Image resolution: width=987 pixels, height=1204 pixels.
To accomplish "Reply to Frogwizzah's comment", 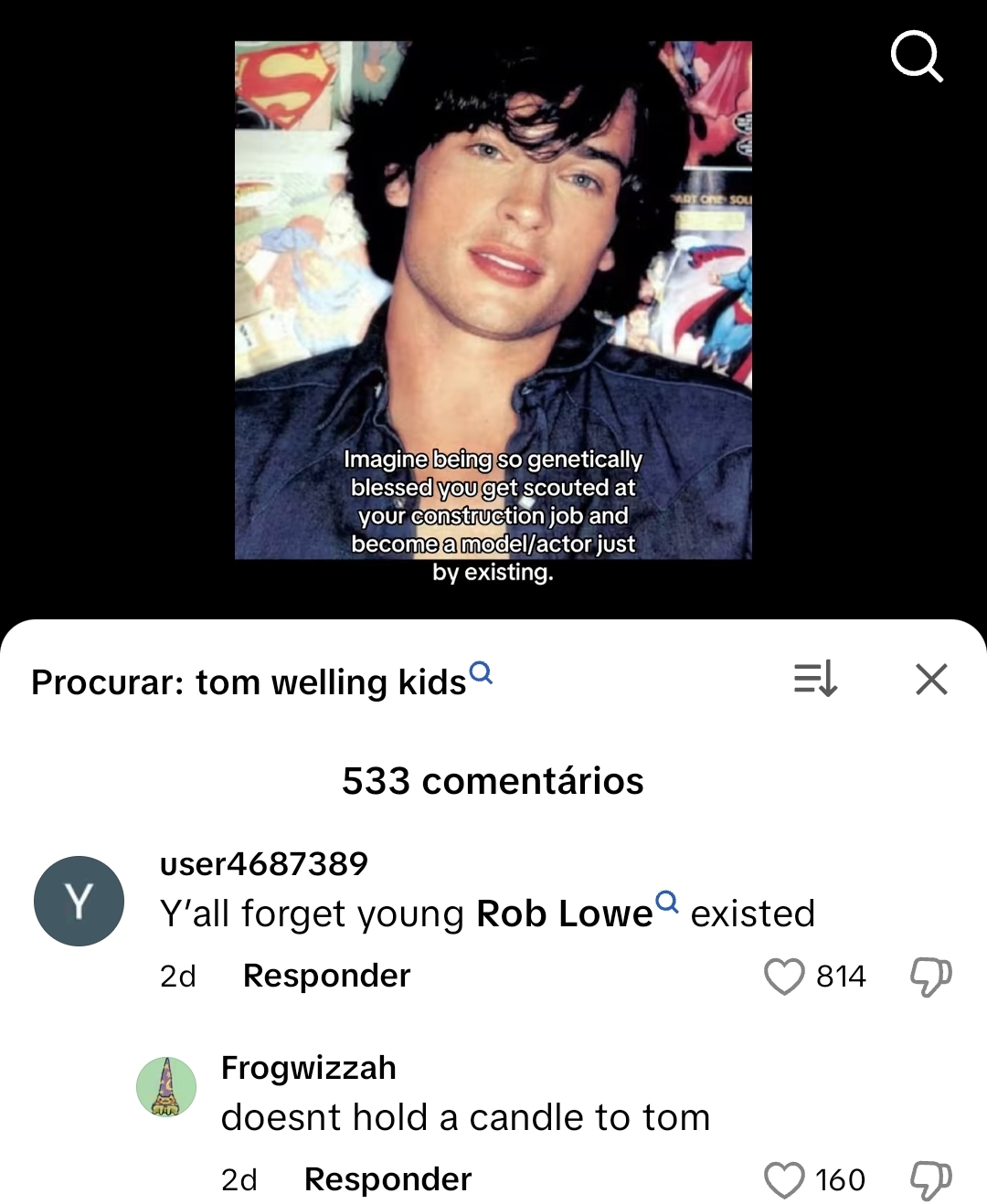I will (387, 1179).
